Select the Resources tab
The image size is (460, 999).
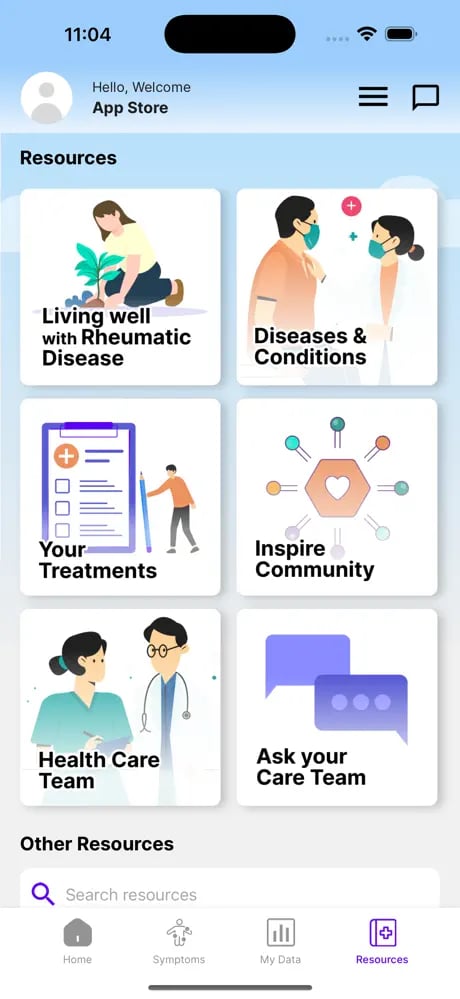coord(382,942)
